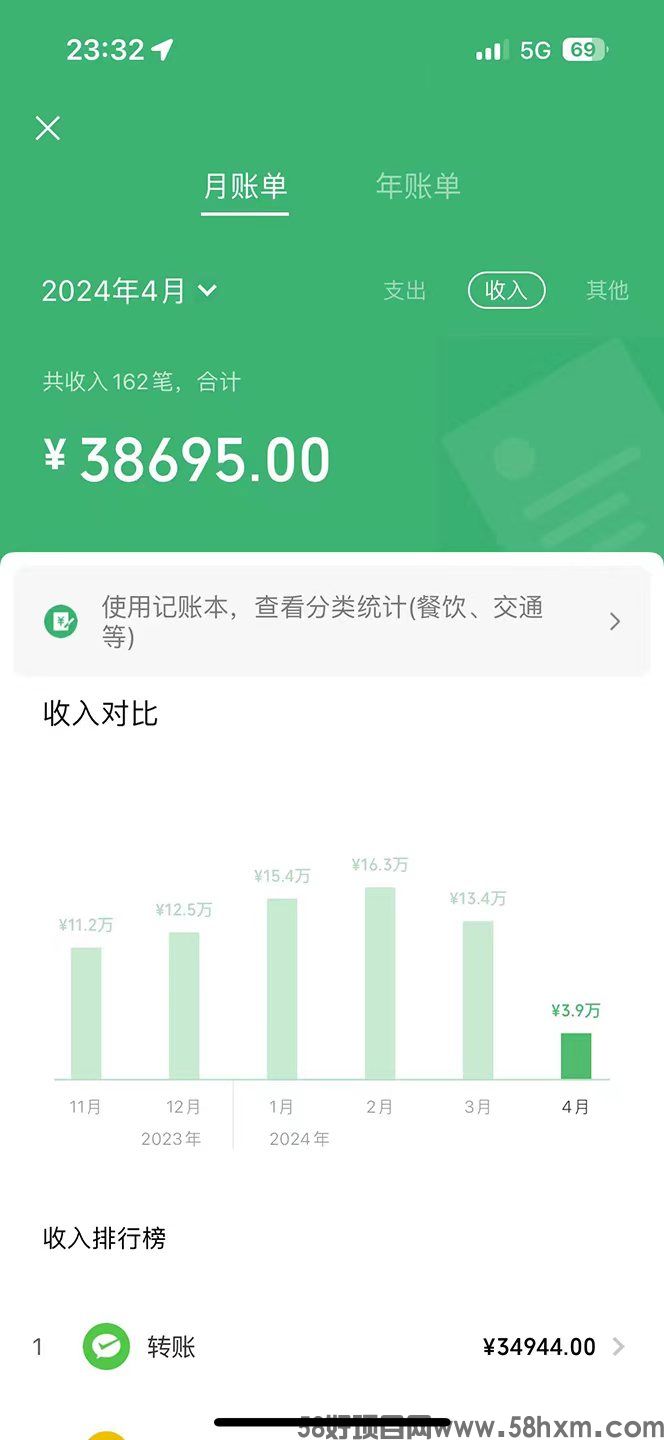664x1440 pixels.
Task: Open the 使用记账本 category statistics banner
Action: tap(332, 621)
